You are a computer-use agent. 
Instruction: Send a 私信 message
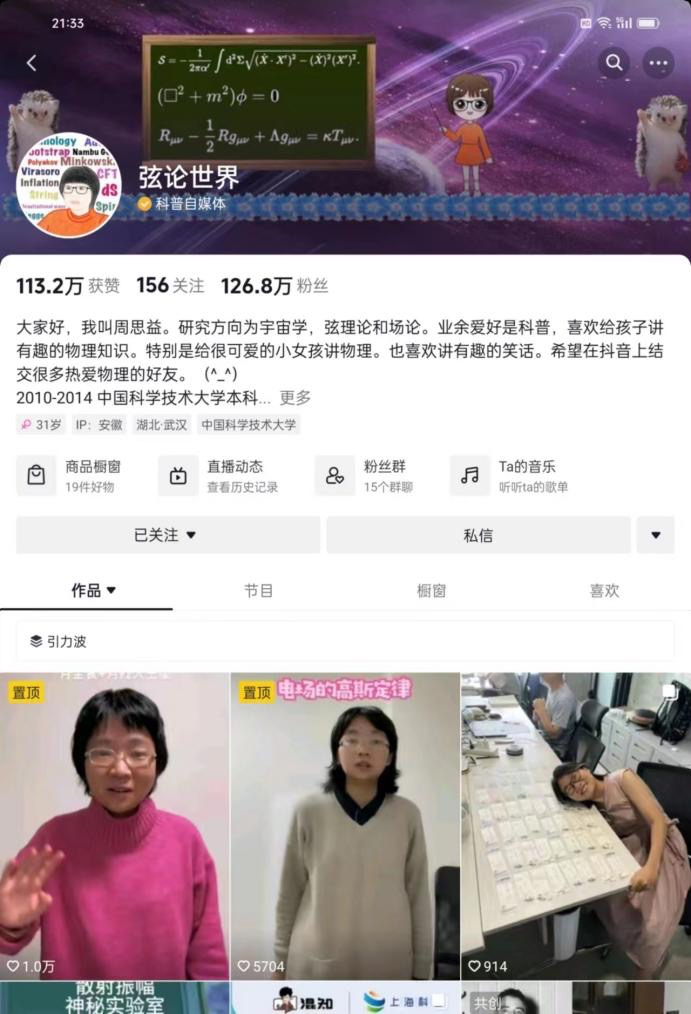coord(478,535)
